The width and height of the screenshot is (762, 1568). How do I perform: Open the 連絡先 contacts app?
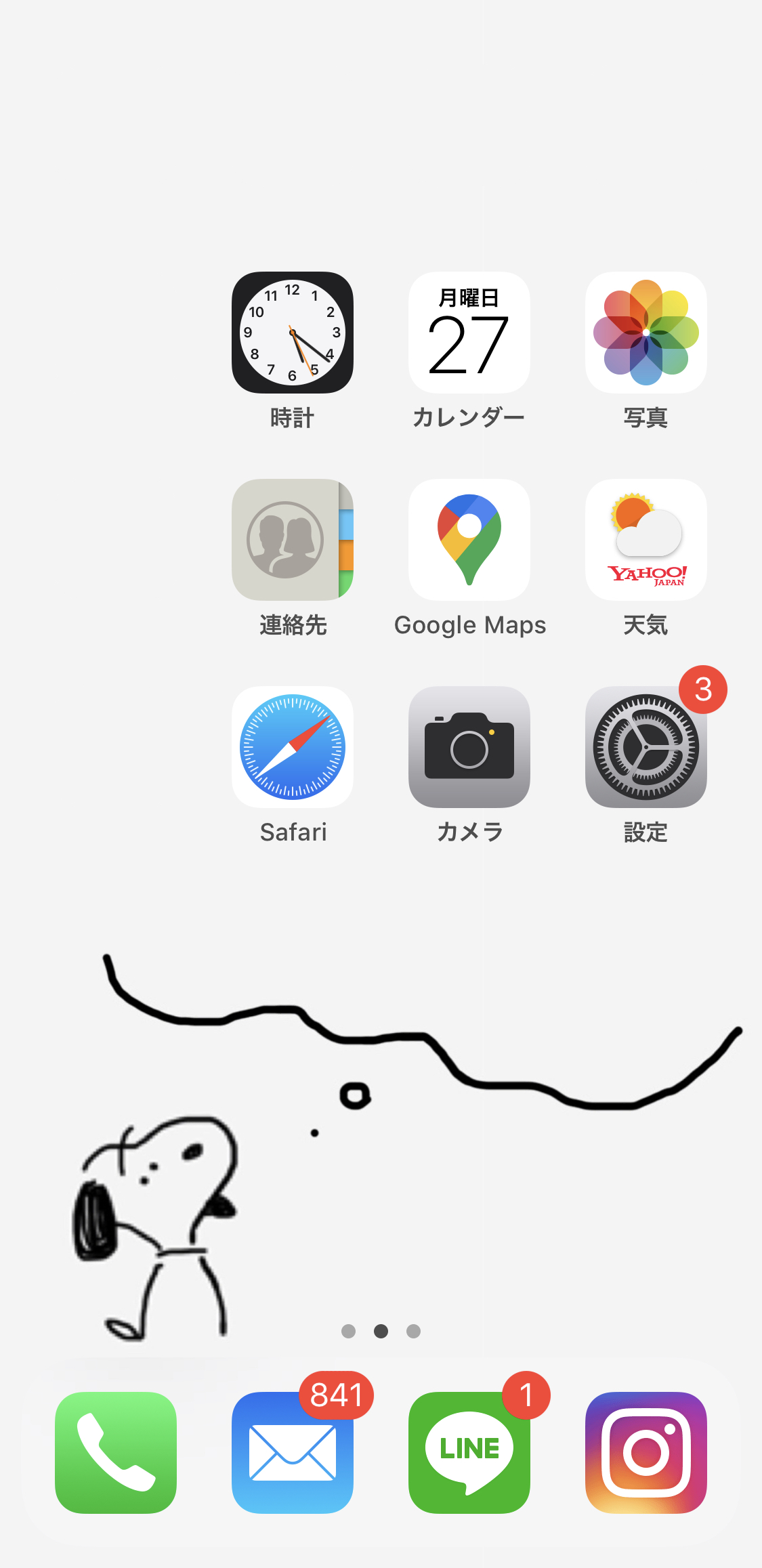click(x=293, y=540)
